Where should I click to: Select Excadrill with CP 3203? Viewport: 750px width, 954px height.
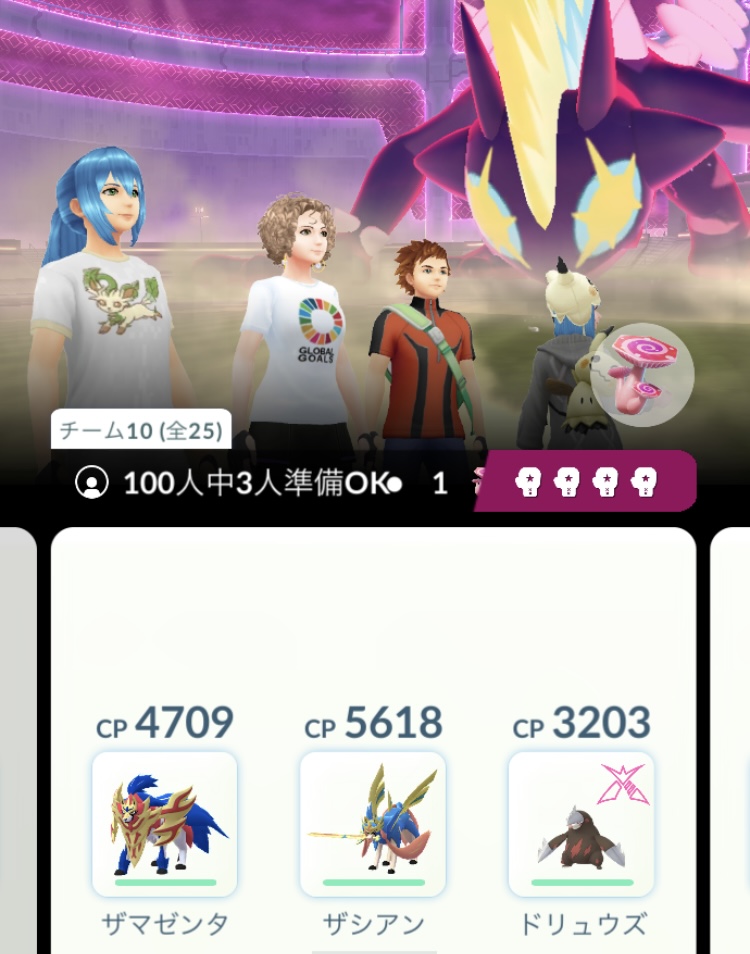581,824
